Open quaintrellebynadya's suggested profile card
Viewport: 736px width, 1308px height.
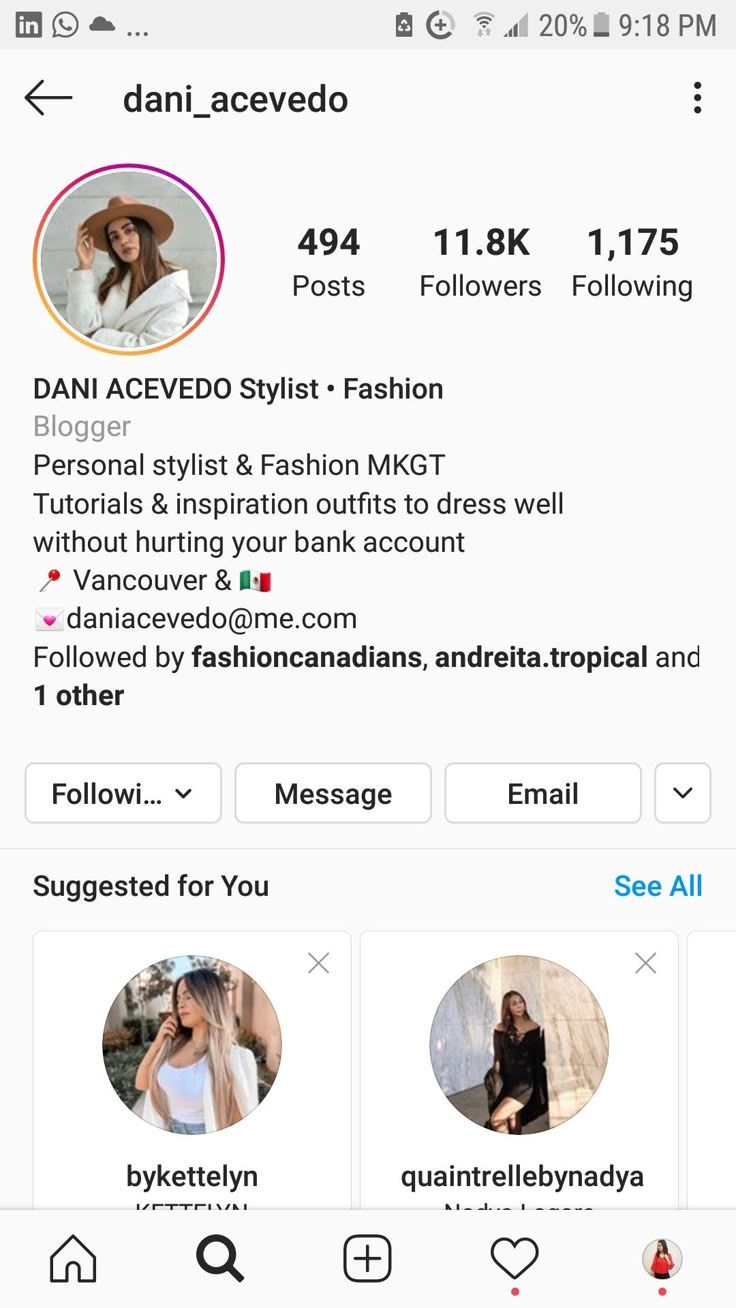click(519, 1045)
